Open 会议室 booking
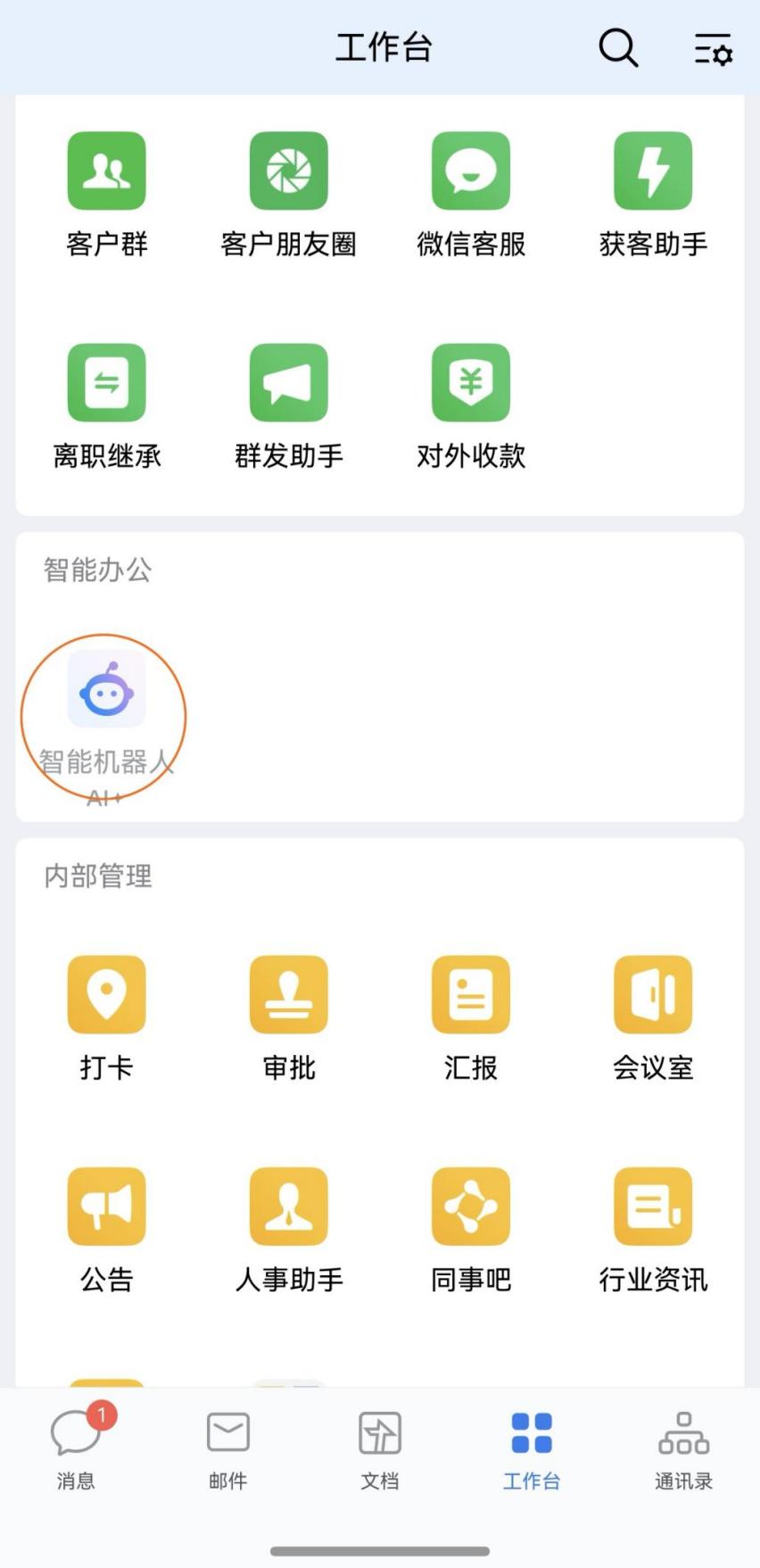 (653, 995)
